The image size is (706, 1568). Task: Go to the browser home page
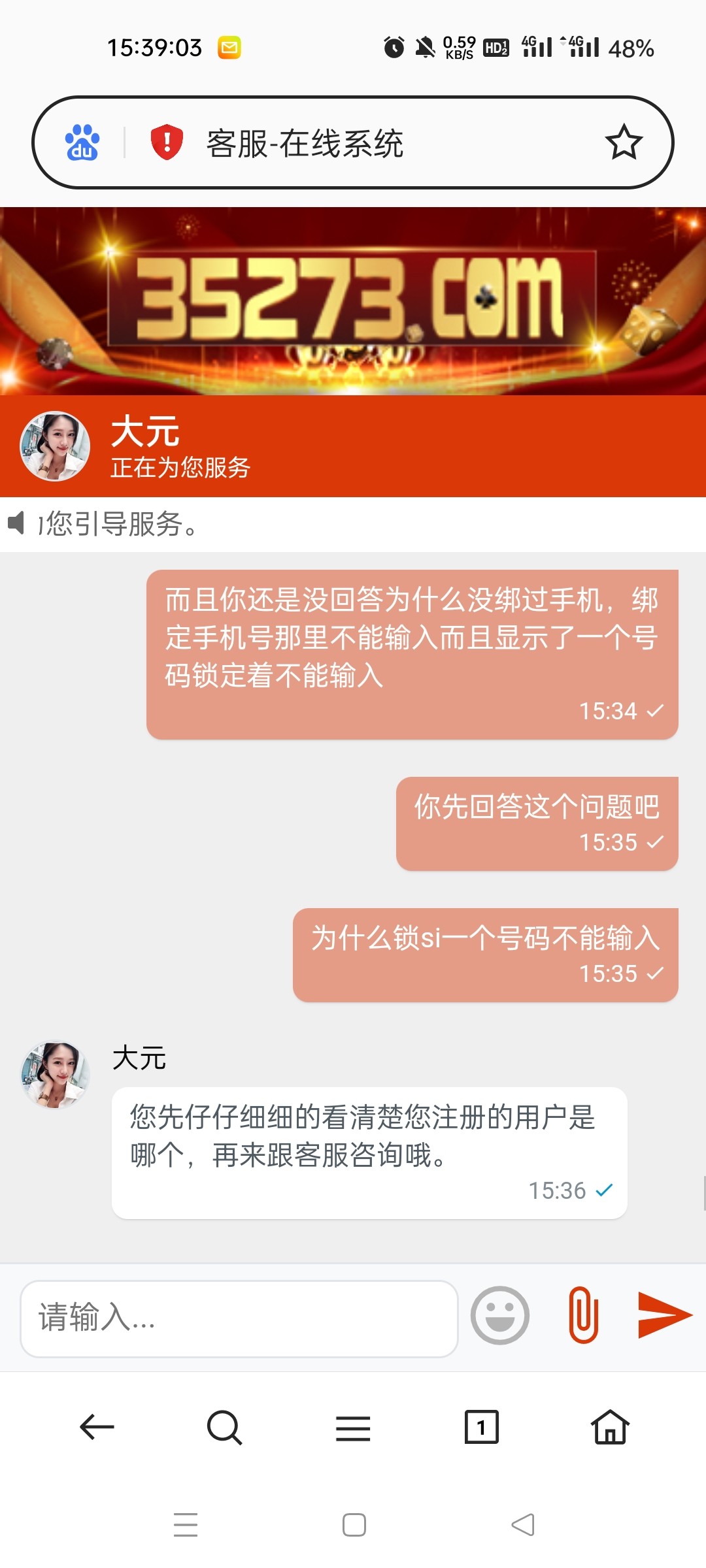610,1427
